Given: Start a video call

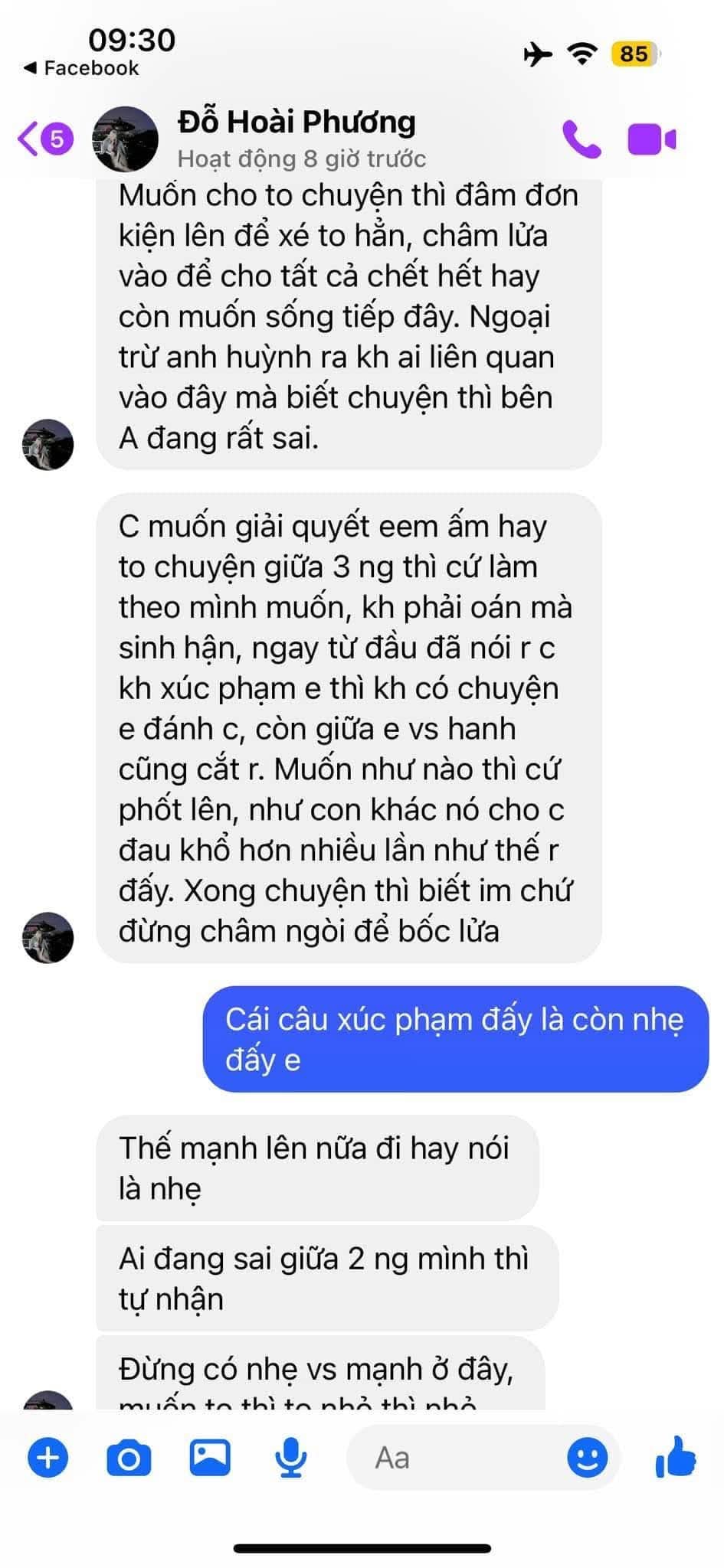Looking at the screenshot, I should point(652,139).
